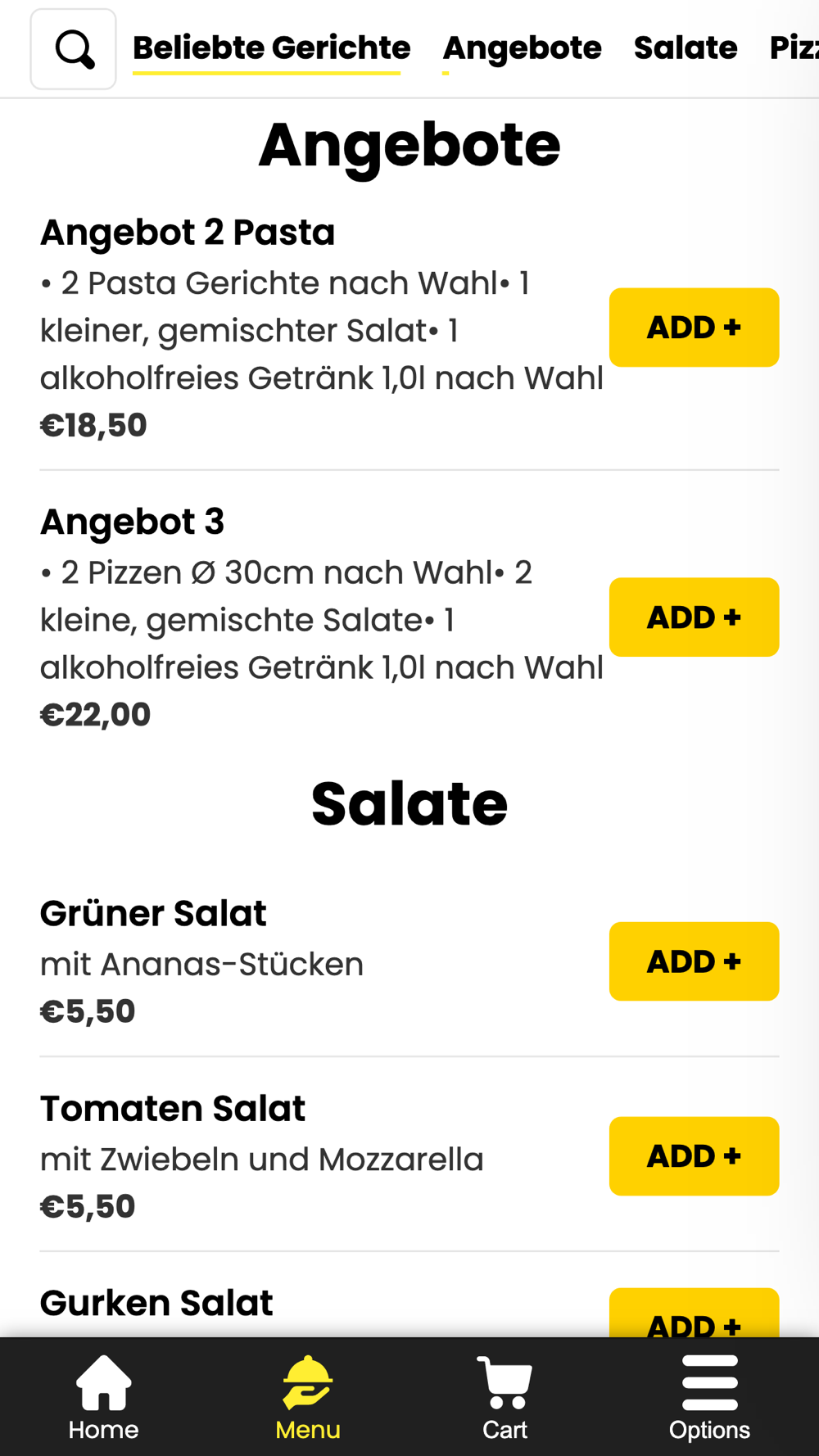This screenshot has width=819, height=1456.
Task: Add Angebot 2 Pasta to cart
Action: point(694,328)
